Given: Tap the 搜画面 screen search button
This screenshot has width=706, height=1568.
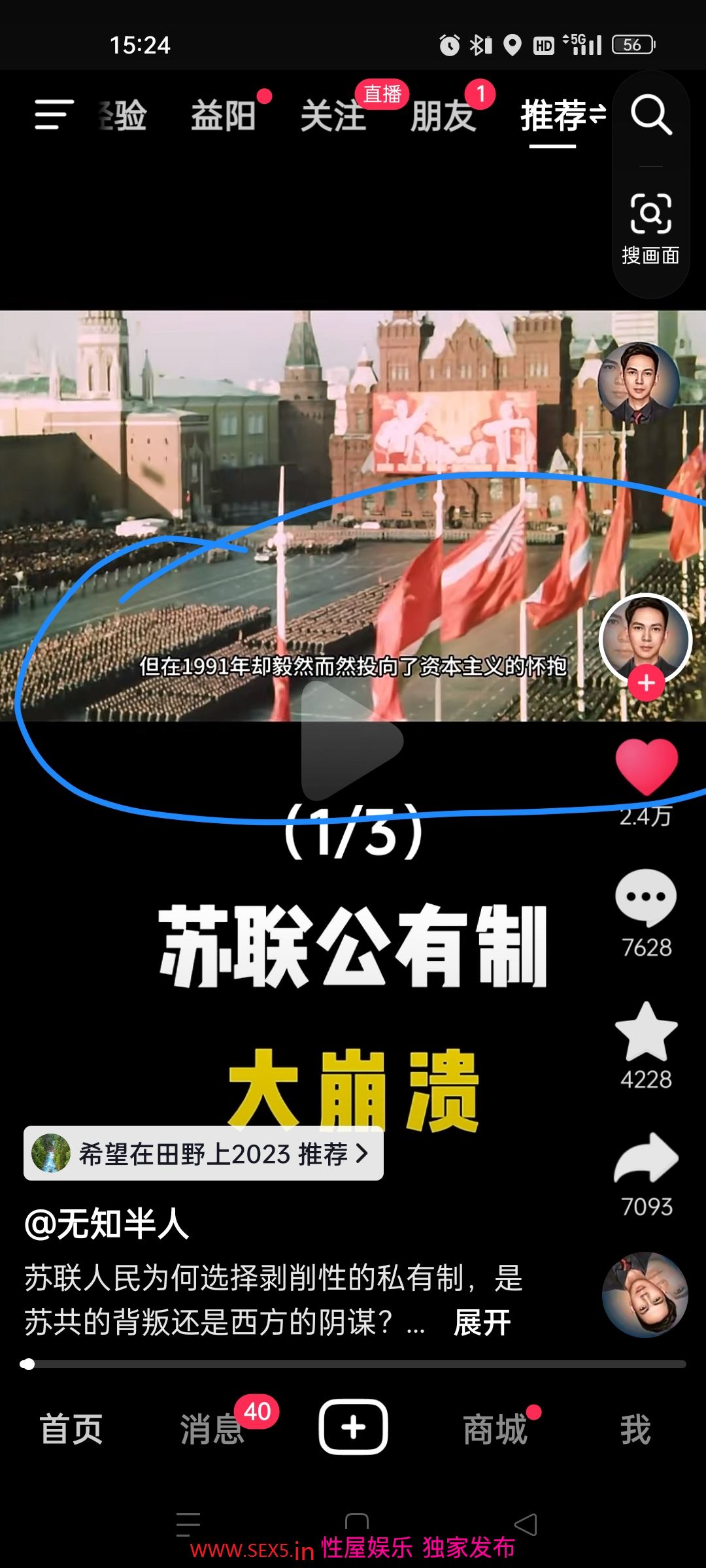Looking at the screenshot, I should [650, 228].
